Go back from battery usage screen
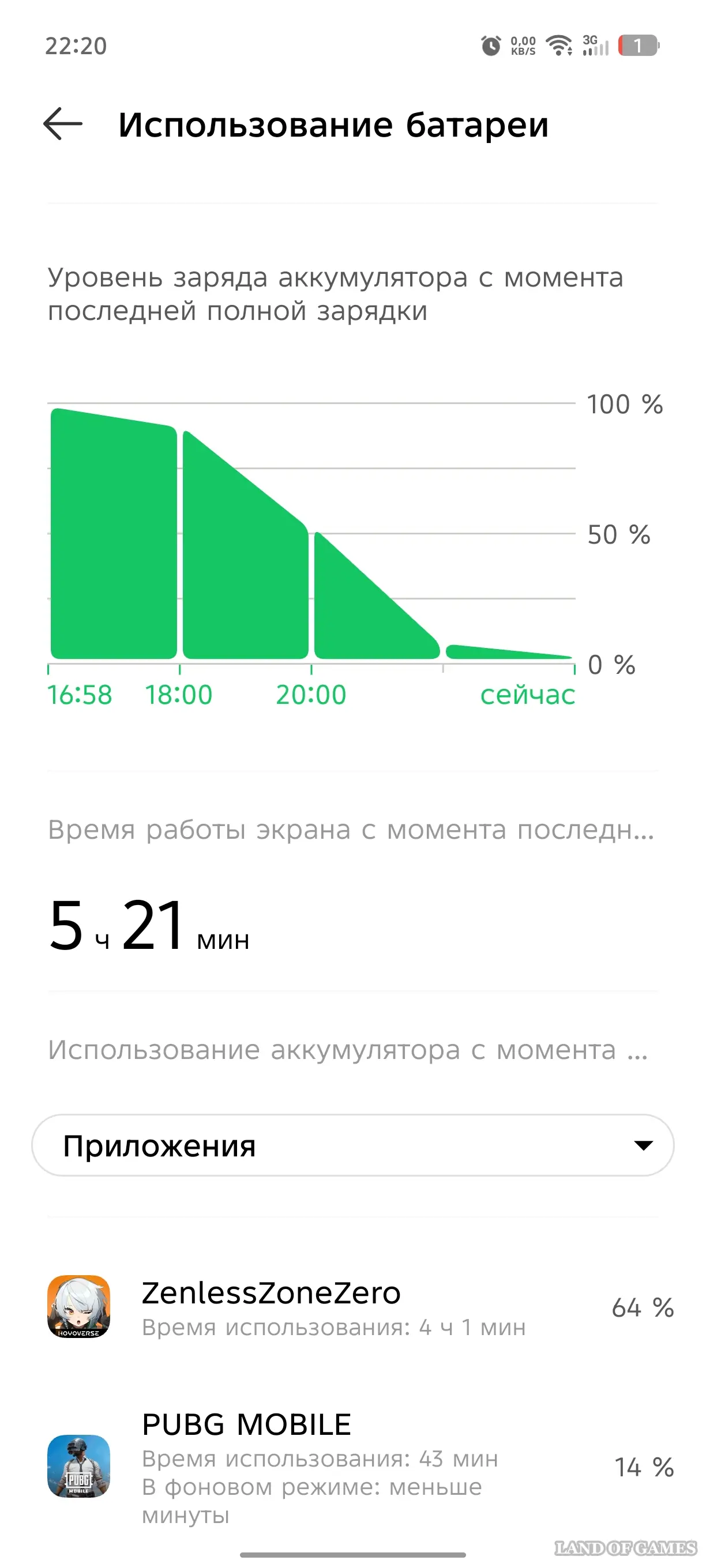This screenshot has width=706, height=1568. [63, 124]
